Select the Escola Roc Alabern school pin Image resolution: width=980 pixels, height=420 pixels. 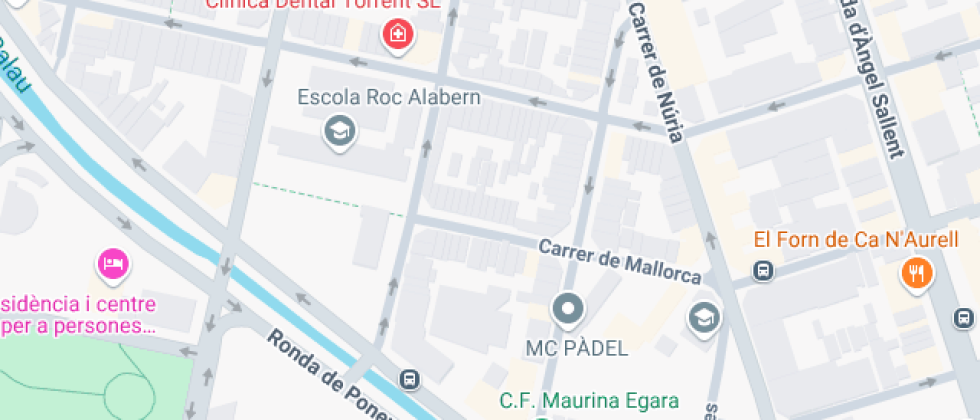pyautogui.click(x=340, y=131)
